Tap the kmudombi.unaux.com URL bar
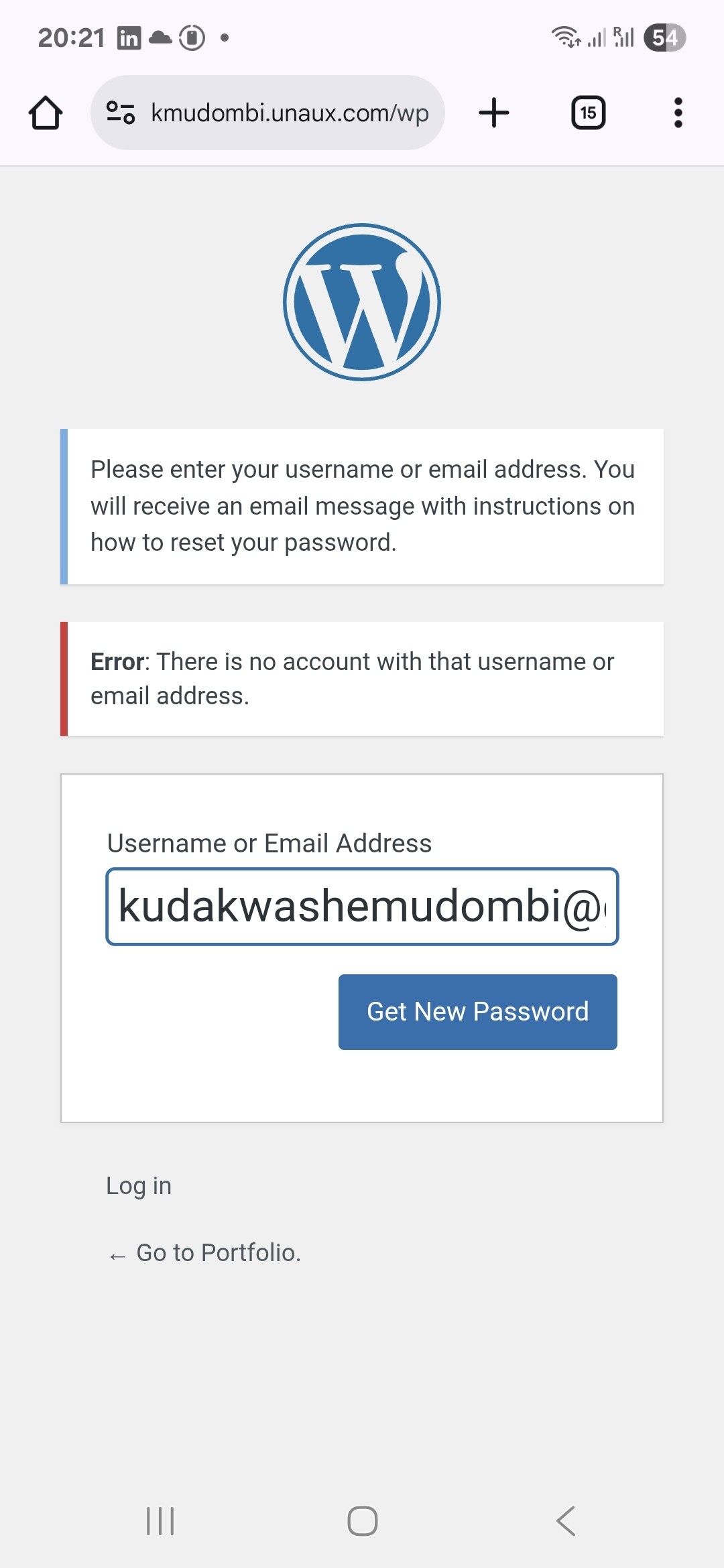 288,113
